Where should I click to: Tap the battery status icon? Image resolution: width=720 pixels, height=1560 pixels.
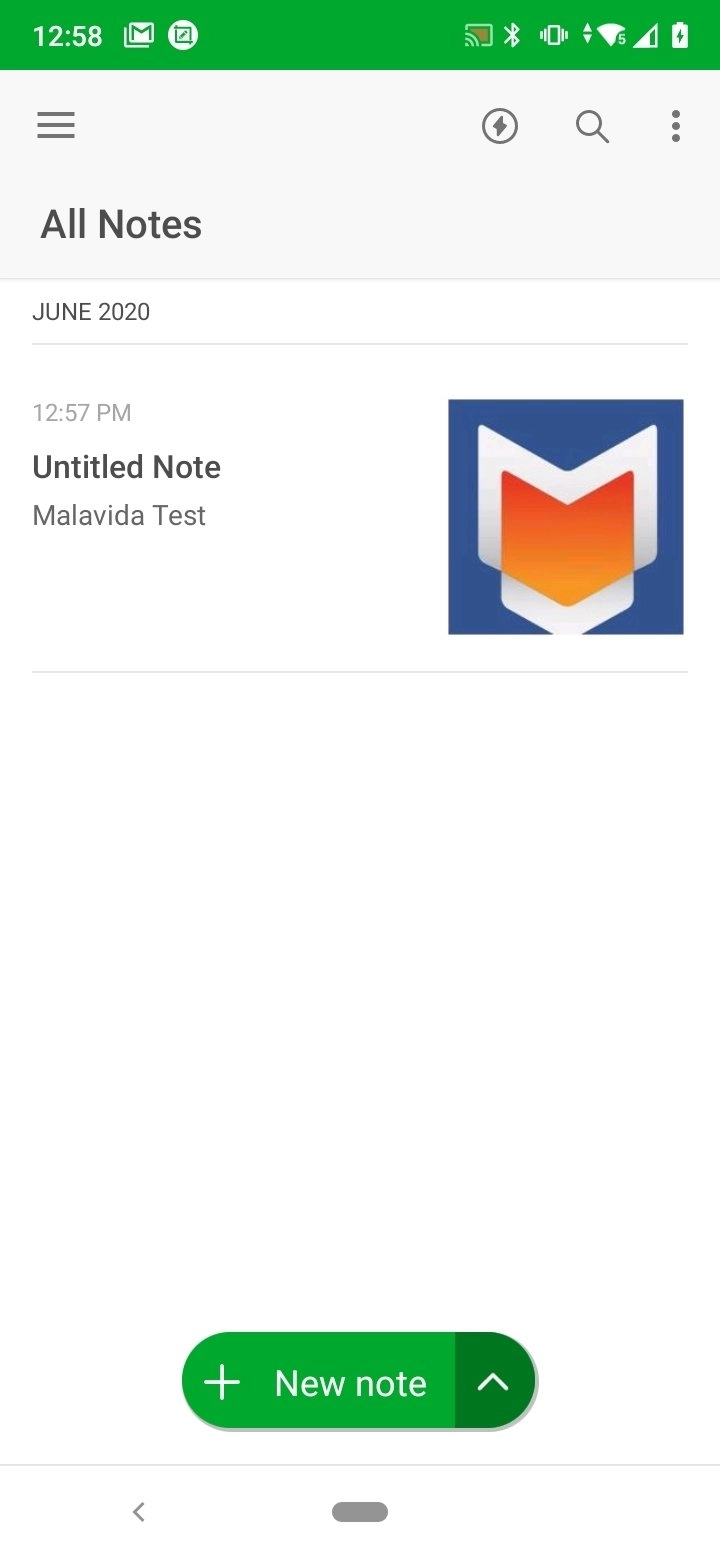679,33
